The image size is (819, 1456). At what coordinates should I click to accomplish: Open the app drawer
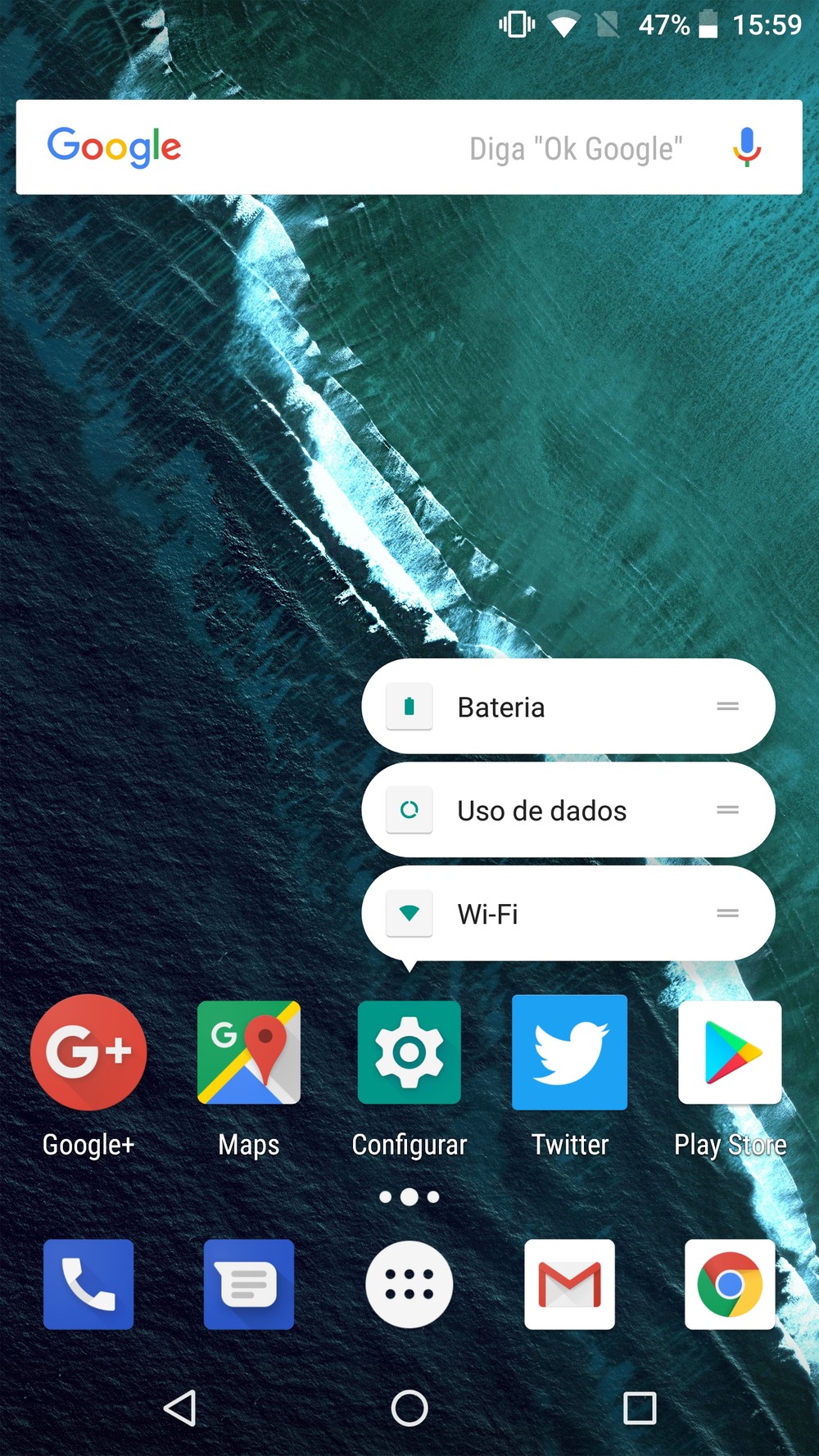409,1284
